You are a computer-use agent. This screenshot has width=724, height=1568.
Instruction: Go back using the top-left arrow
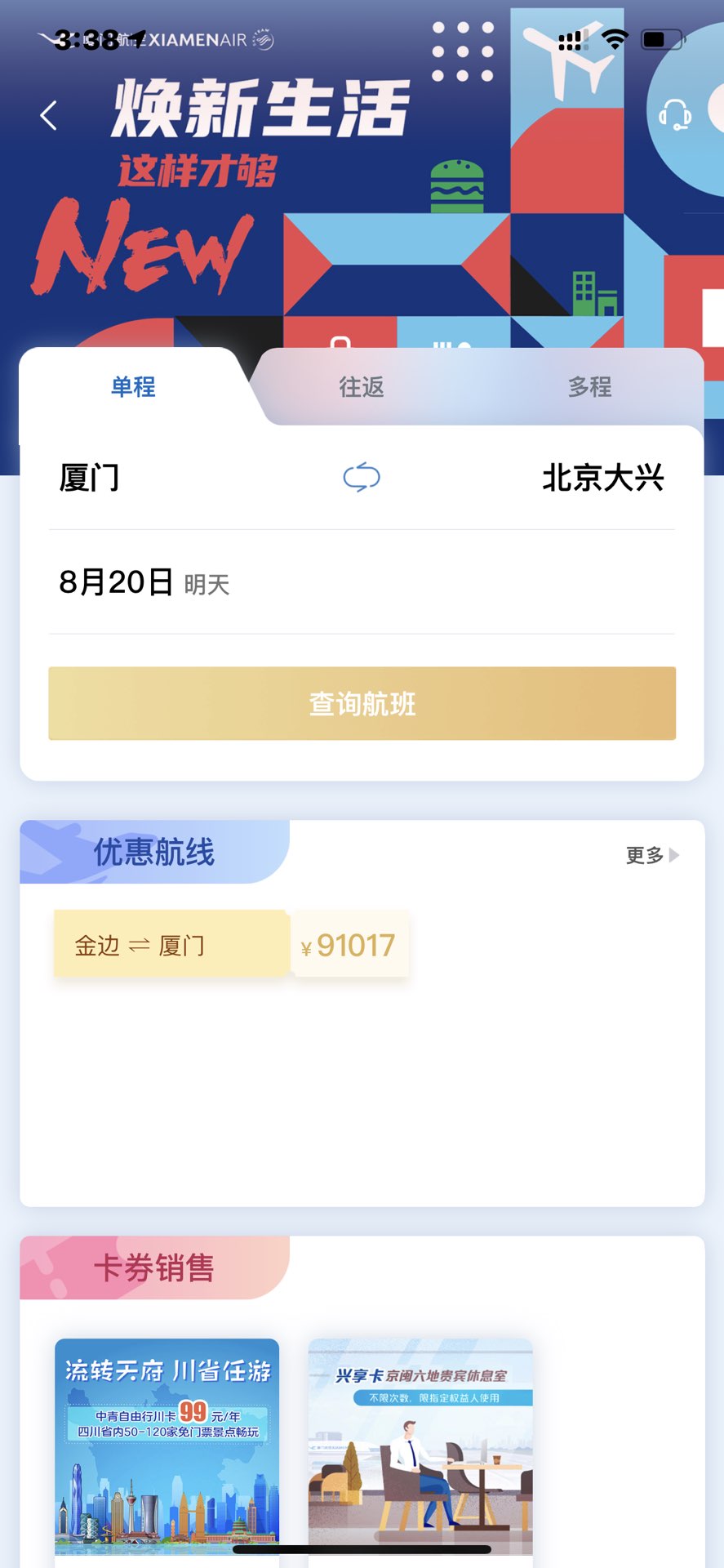[x=49, y=115]
